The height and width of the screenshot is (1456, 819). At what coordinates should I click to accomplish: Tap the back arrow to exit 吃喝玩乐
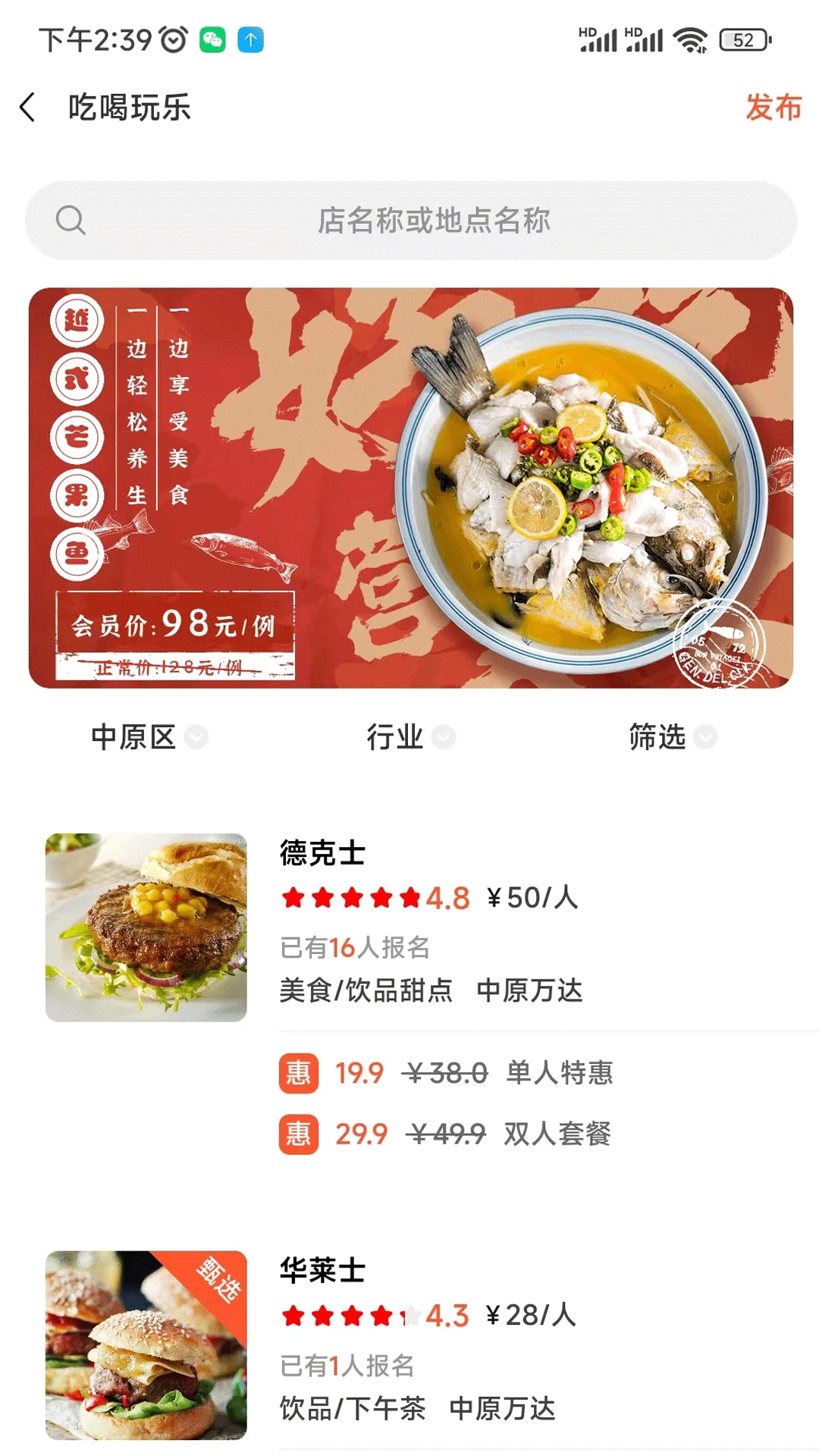click(29, 108)
